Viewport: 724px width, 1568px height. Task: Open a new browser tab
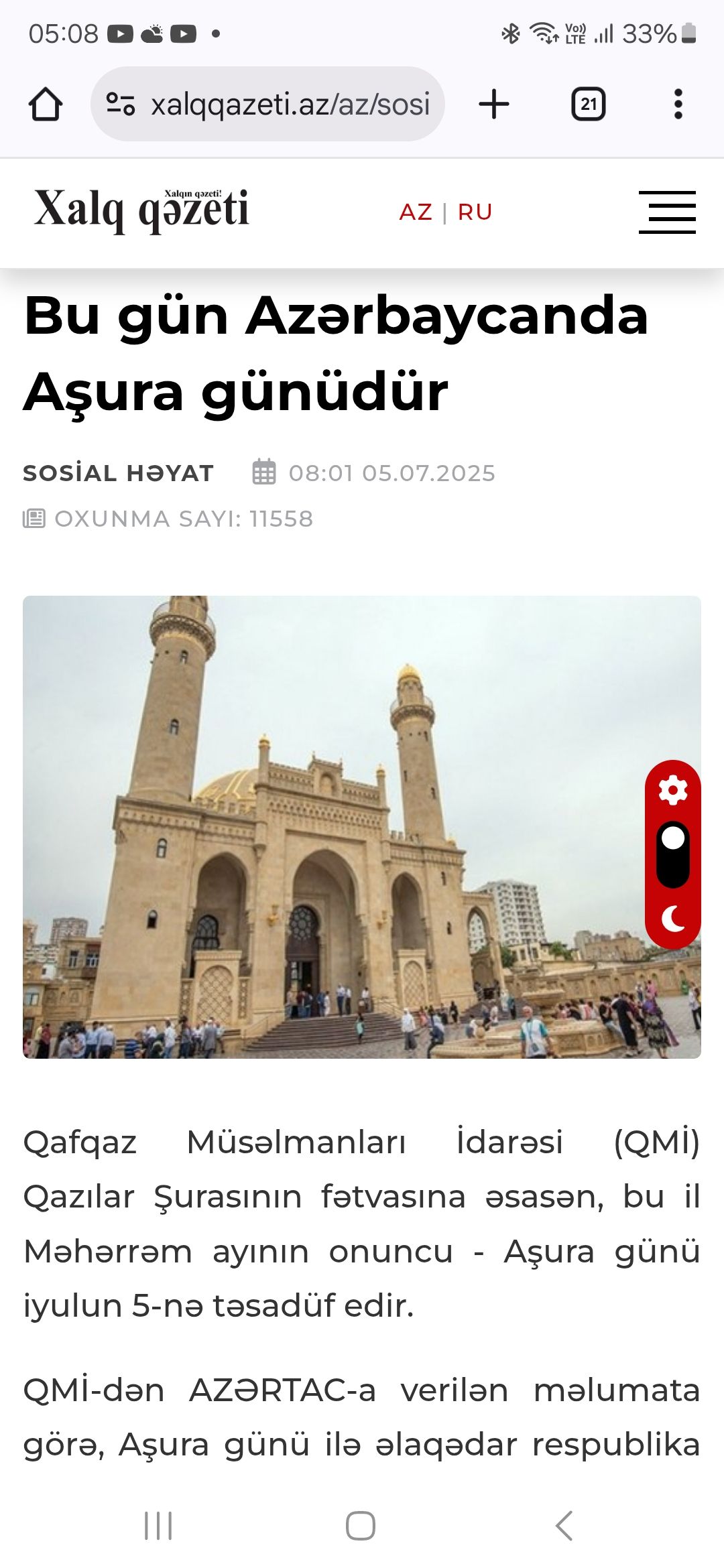click(494, 105)
